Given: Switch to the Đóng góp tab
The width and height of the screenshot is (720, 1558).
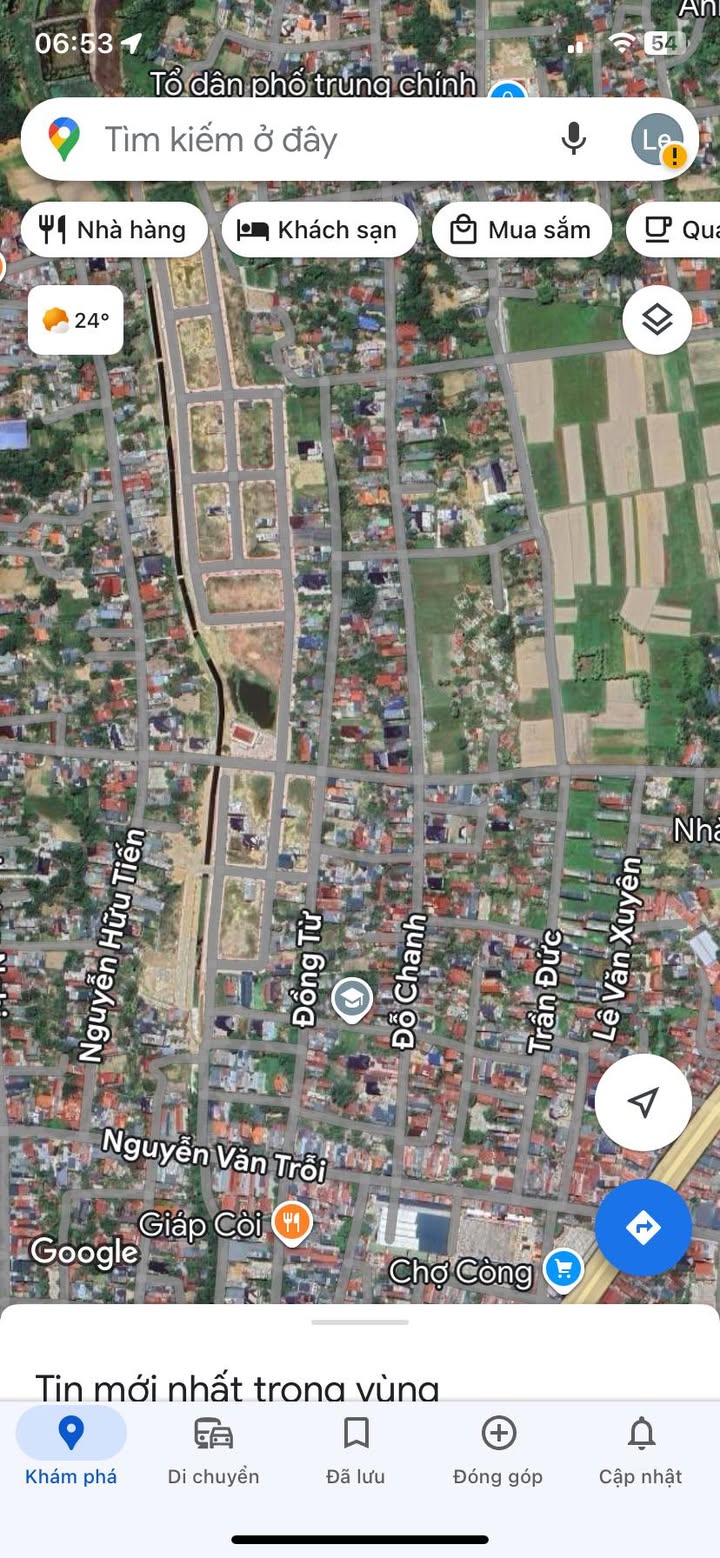Looking at the screenshot, I should click(498, 1446).
